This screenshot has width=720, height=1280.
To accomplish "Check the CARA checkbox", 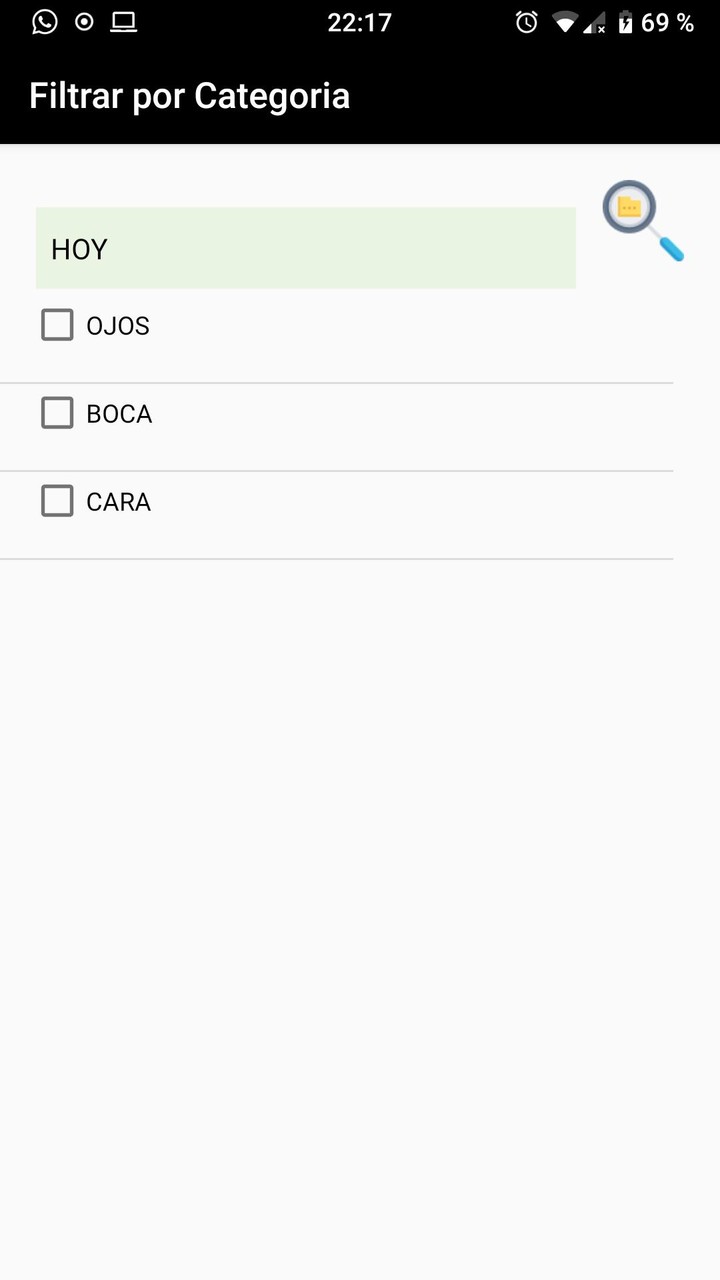I will coord(57,500).
